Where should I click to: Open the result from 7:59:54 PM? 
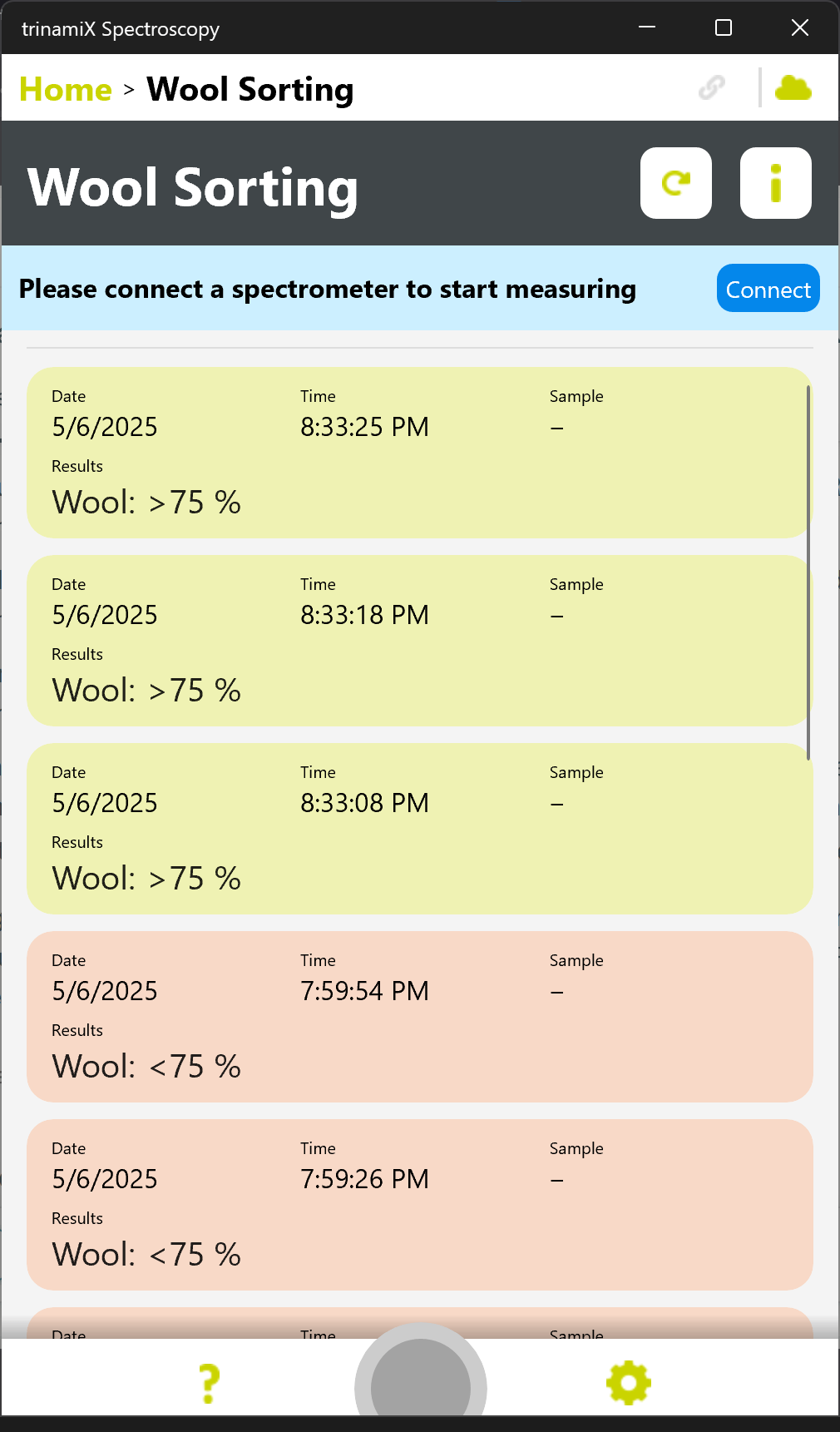pos(419,1017)
